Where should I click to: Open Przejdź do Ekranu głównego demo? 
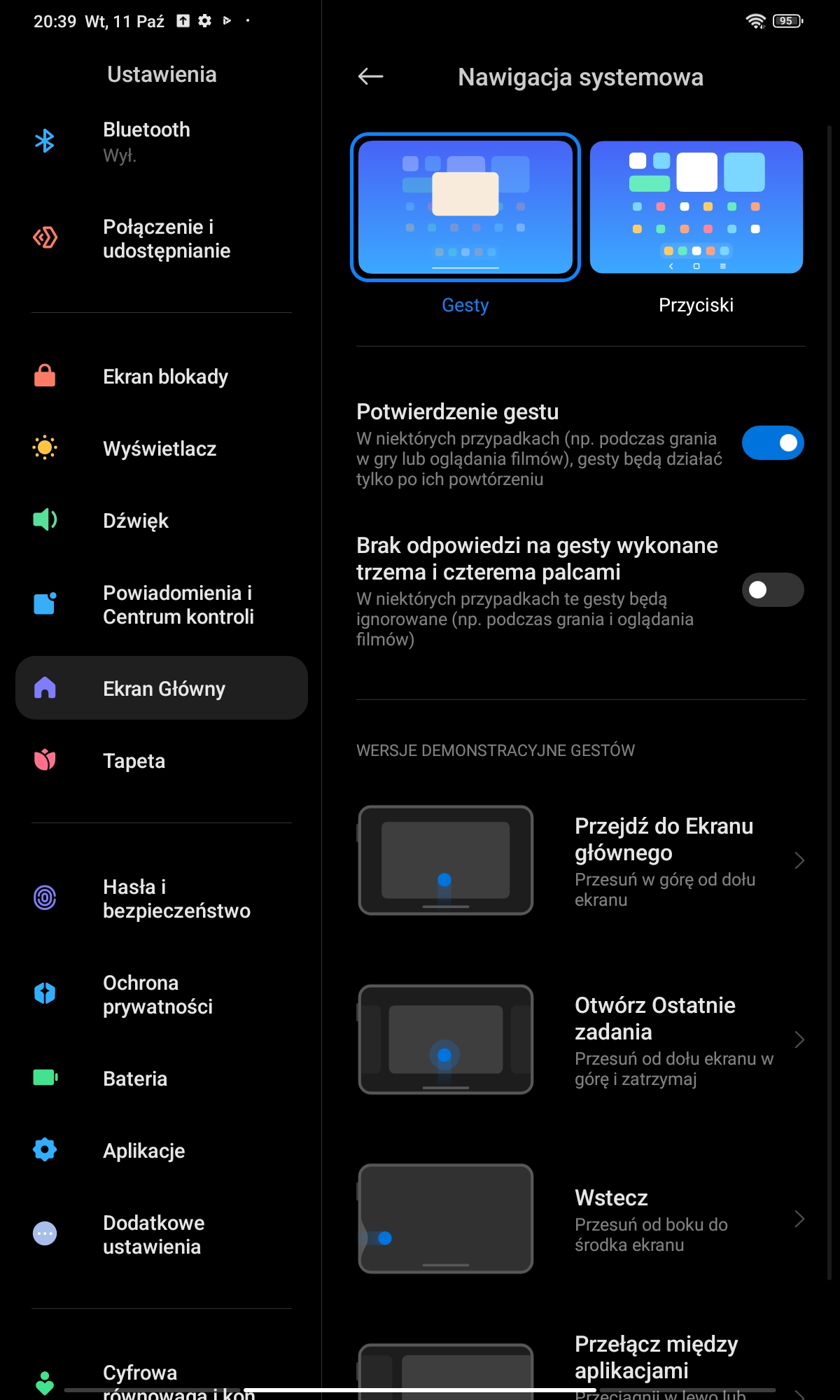coord(581,860)
